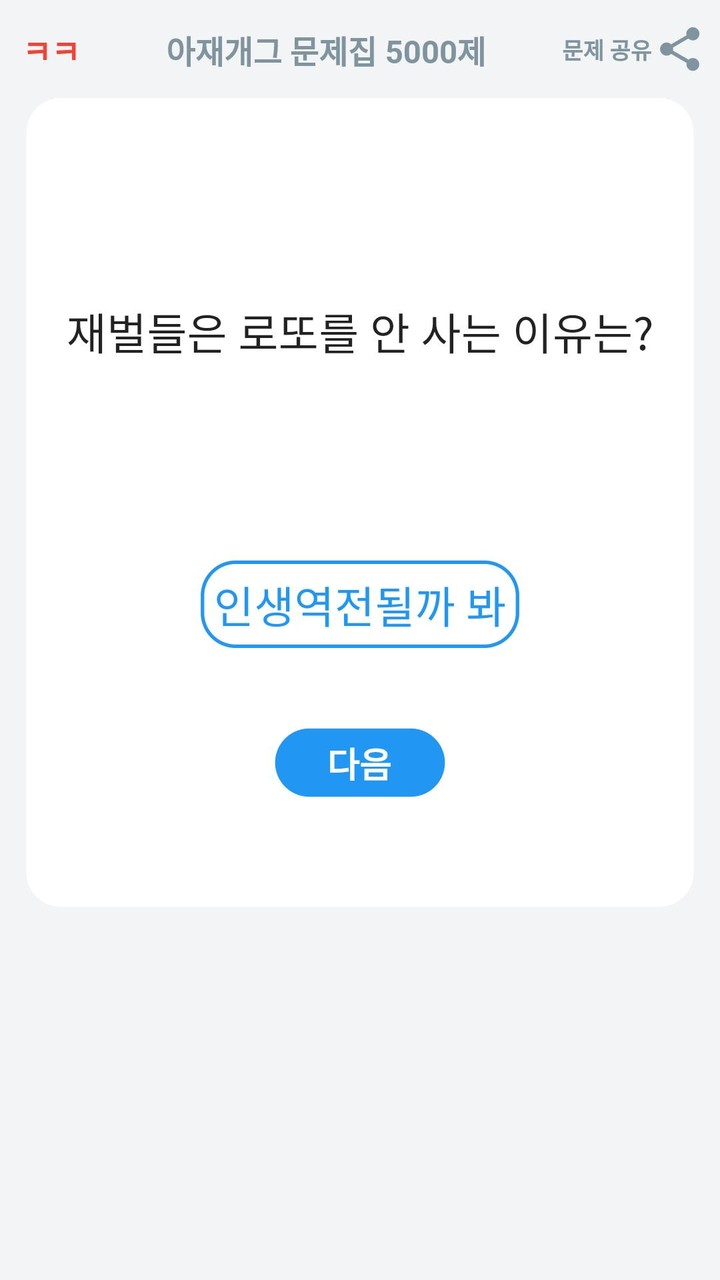This screenshot has width=720, height=1280.
Task: Click 다음 to advance to next joke
Action: click(x=360, y=762)
